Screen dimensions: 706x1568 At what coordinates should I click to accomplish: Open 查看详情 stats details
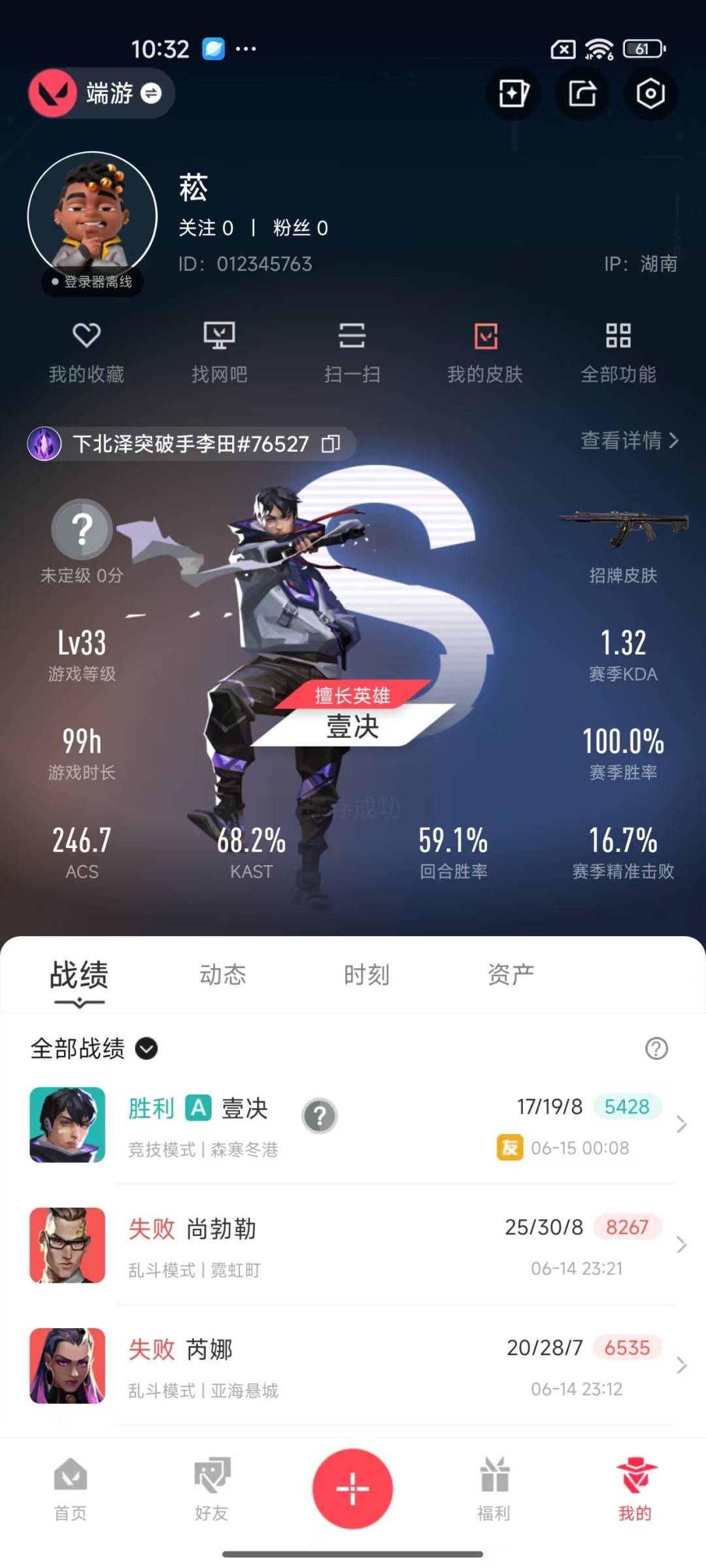630,441
